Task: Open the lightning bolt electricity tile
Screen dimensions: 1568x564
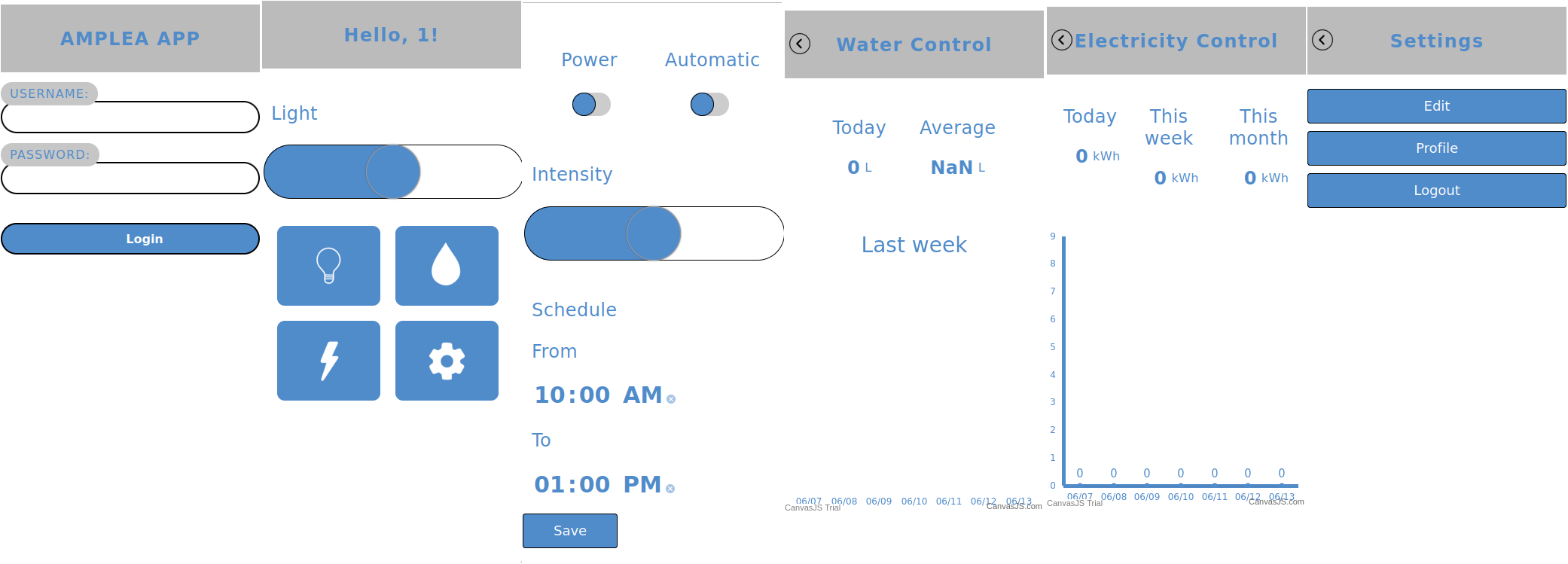Action: click(x=328, y=361)
